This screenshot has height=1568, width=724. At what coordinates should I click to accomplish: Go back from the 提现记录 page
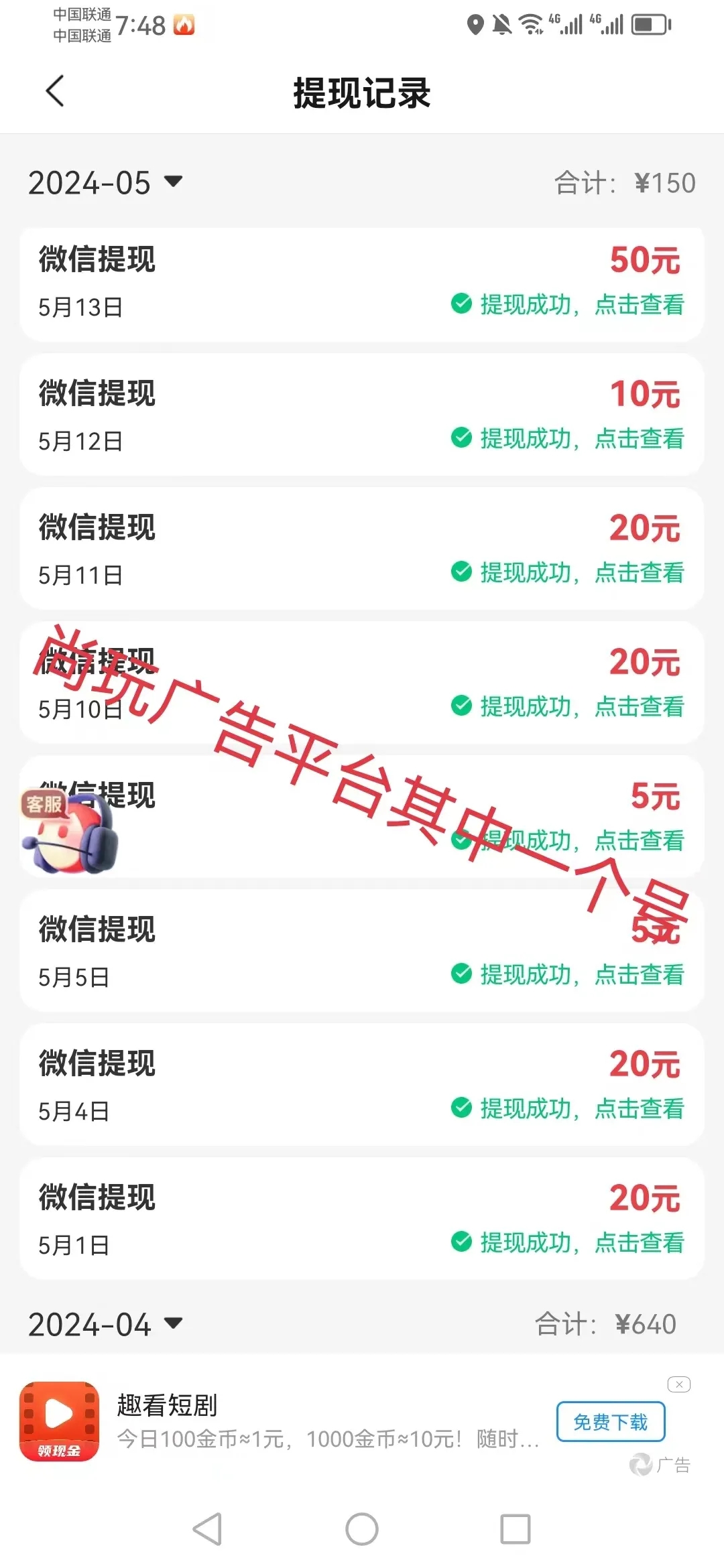(55, 91)
